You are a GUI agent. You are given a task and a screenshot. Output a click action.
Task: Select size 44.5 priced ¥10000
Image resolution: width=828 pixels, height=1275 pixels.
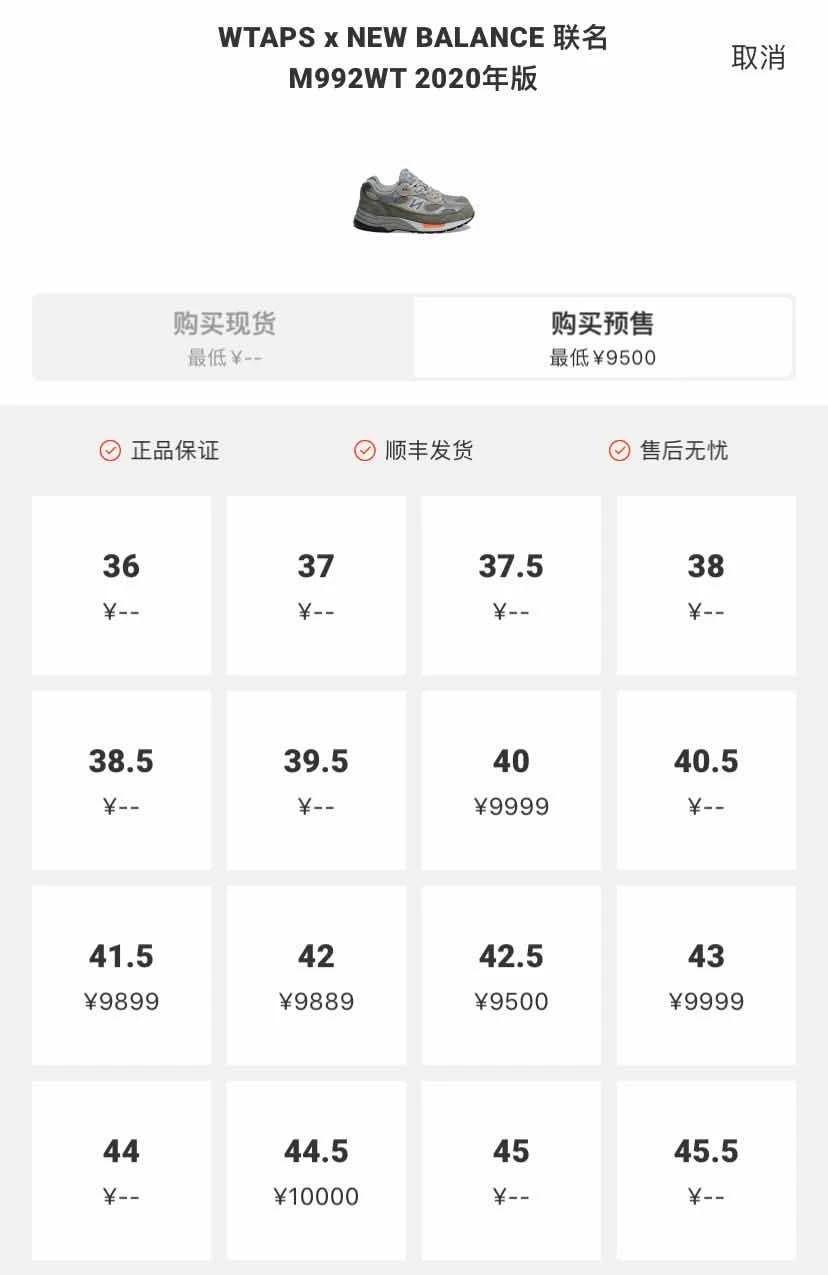pyautogui.click(x=316, y=1169)
